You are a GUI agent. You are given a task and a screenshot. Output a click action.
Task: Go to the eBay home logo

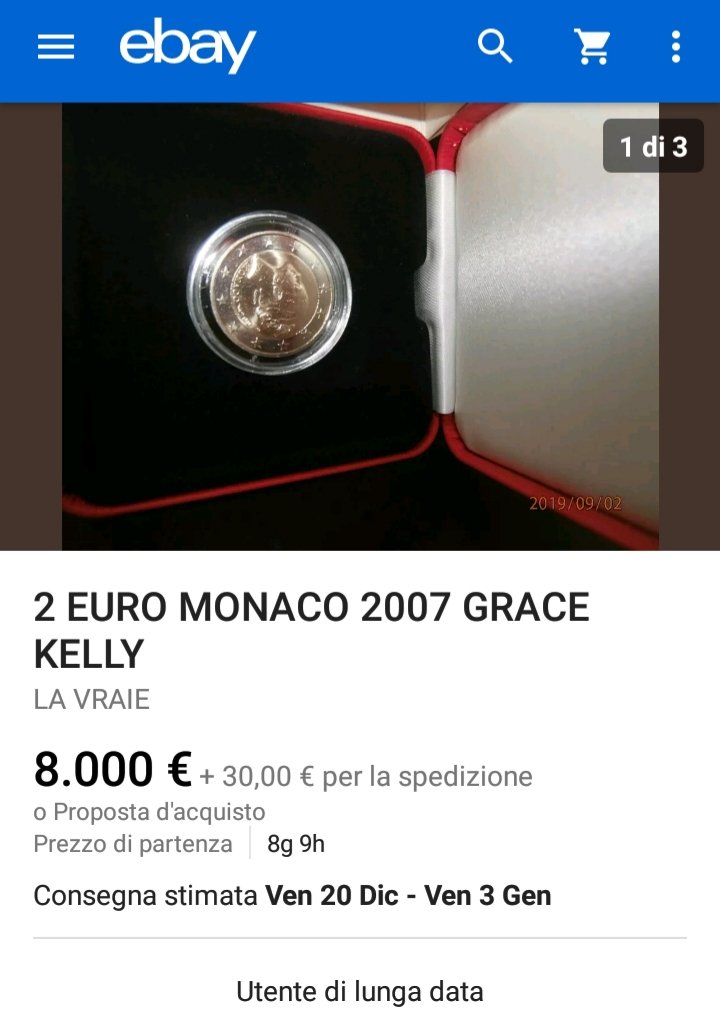(x=187, y=46)
